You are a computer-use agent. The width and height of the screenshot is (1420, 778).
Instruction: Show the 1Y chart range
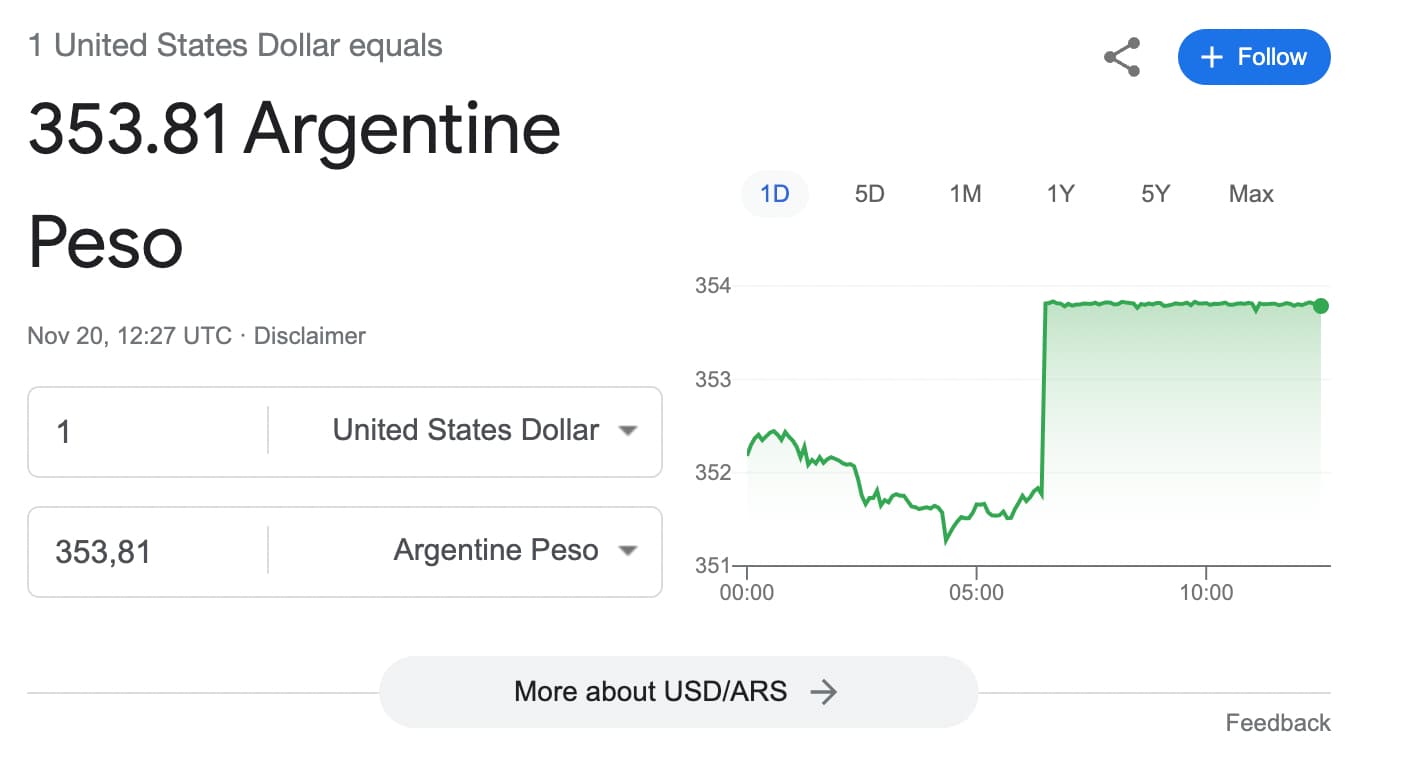1060,194
